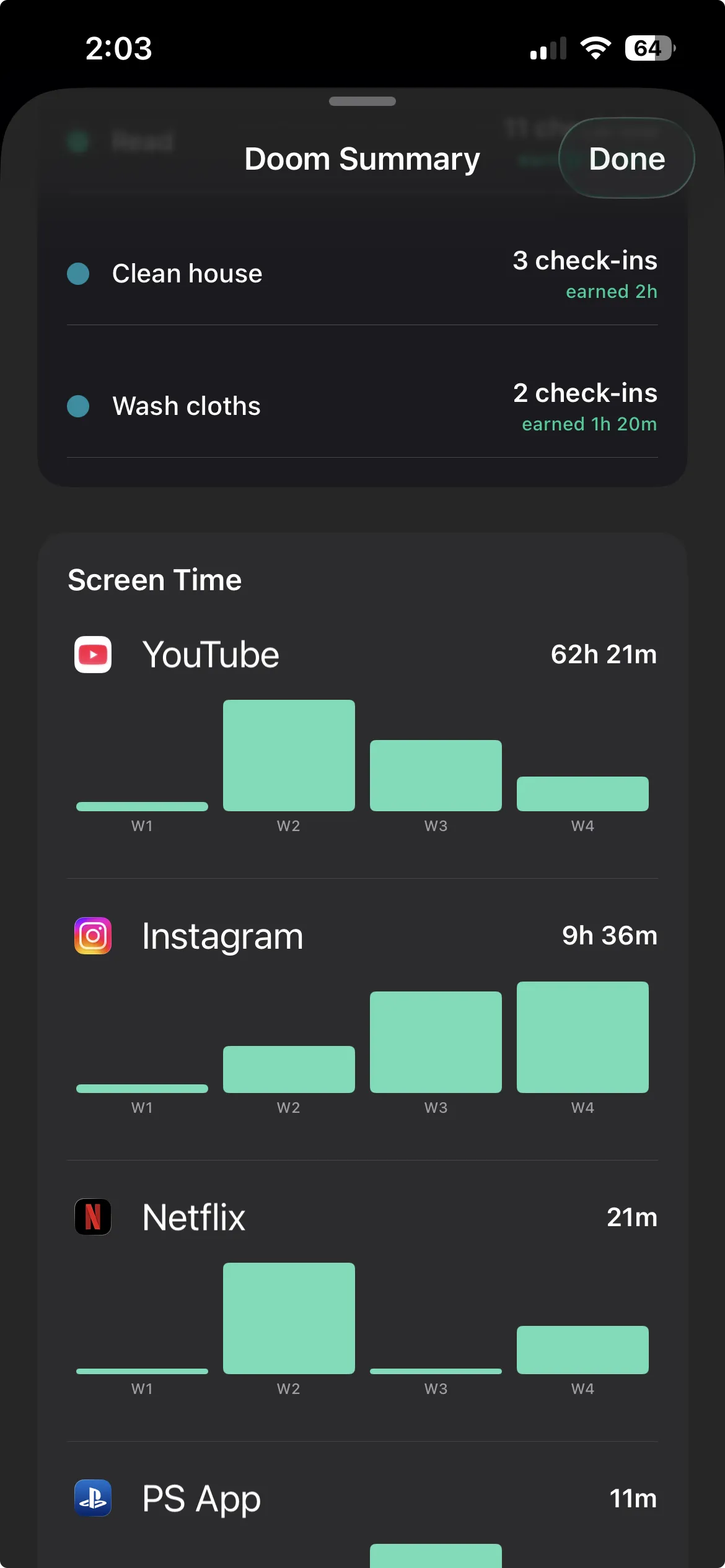Tap the Screen Time section heading
This screenshot has width=725, height=1568.
[154, 580]
